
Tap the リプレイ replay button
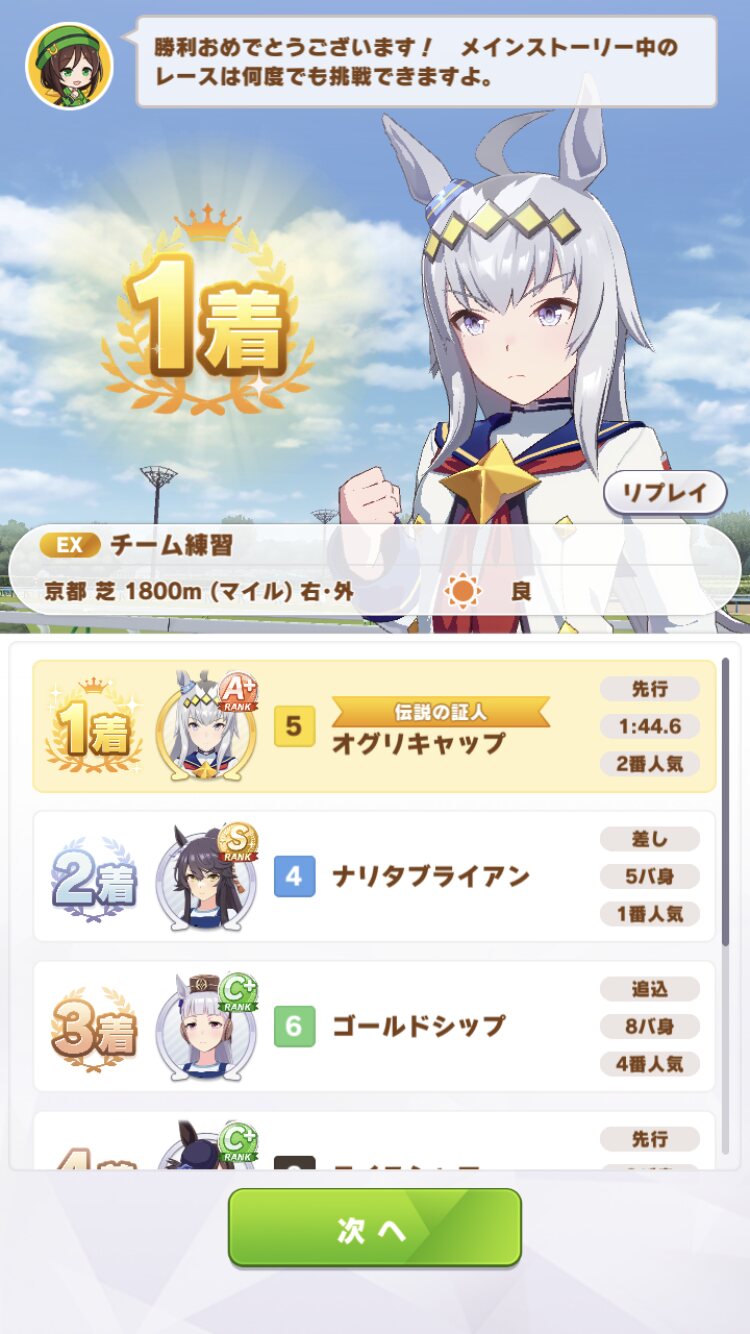(665, 493)
